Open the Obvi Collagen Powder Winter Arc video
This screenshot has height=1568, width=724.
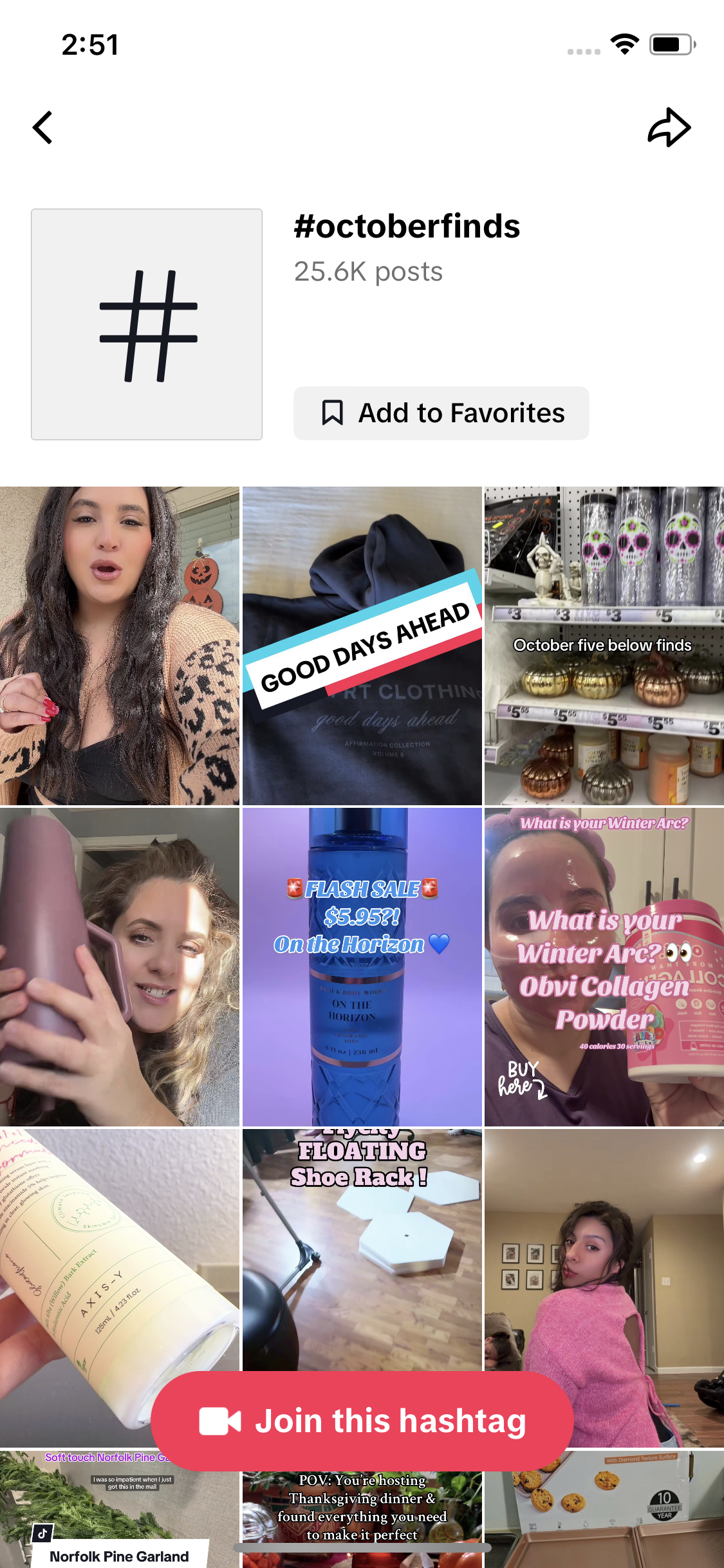tap(604, 967)
